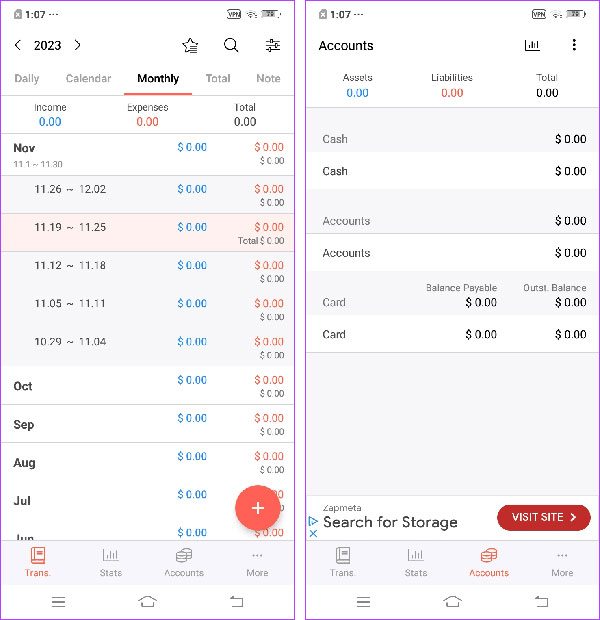Viewport: 600px width, 620px height.
Task: Add a new transaction with plus button
Action: (257, 508)
